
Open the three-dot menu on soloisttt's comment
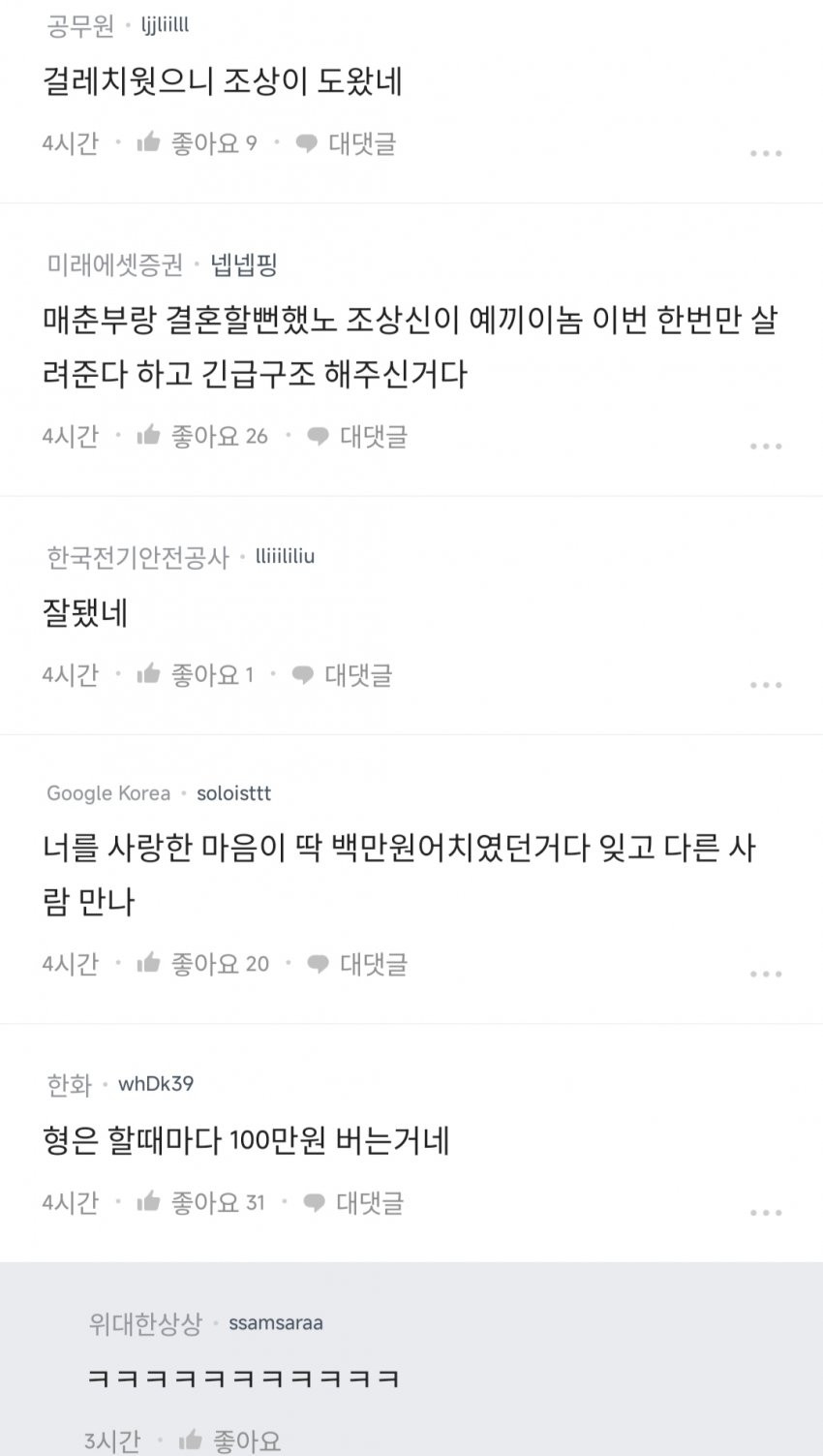[765, 974]
